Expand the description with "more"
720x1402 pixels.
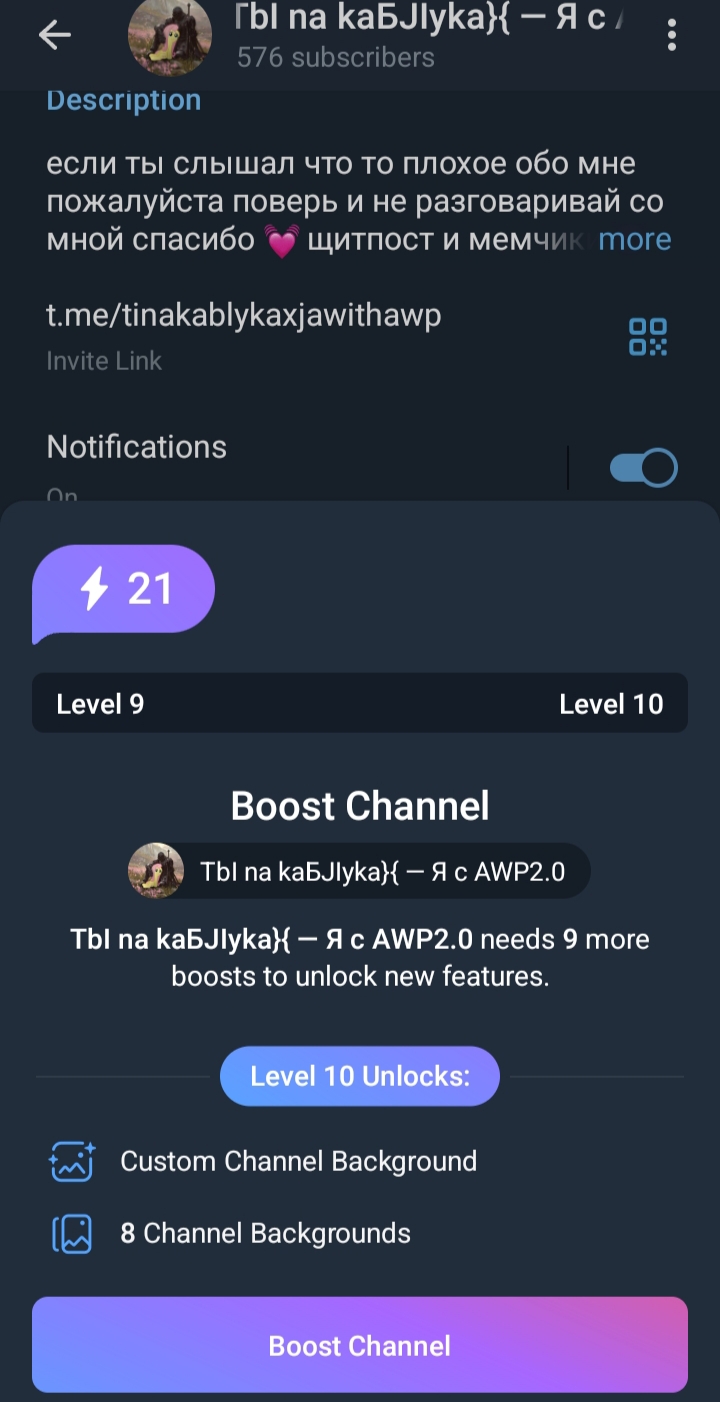click(634, 240)
